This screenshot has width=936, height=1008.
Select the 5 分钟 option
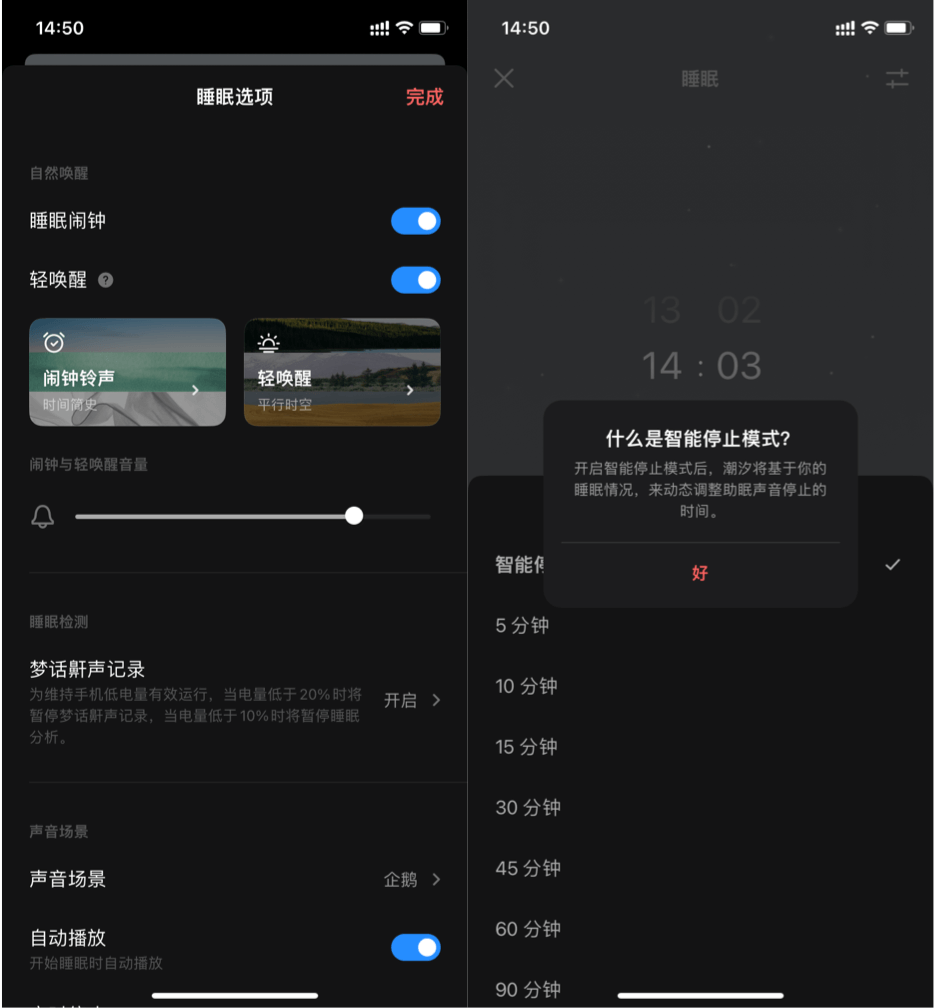pyautogui.click(x=523, y=626)
